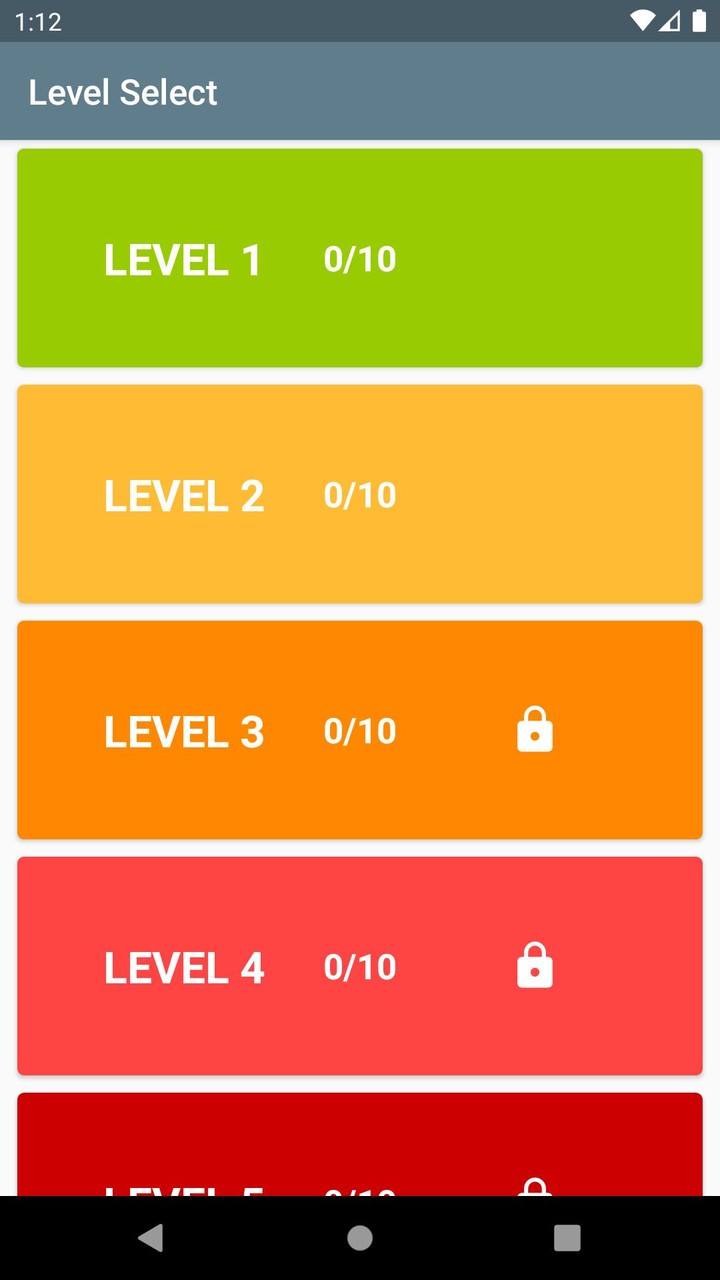720x1280 pixels.
Task: Select the Level 2 card
Action: [360, 494]
